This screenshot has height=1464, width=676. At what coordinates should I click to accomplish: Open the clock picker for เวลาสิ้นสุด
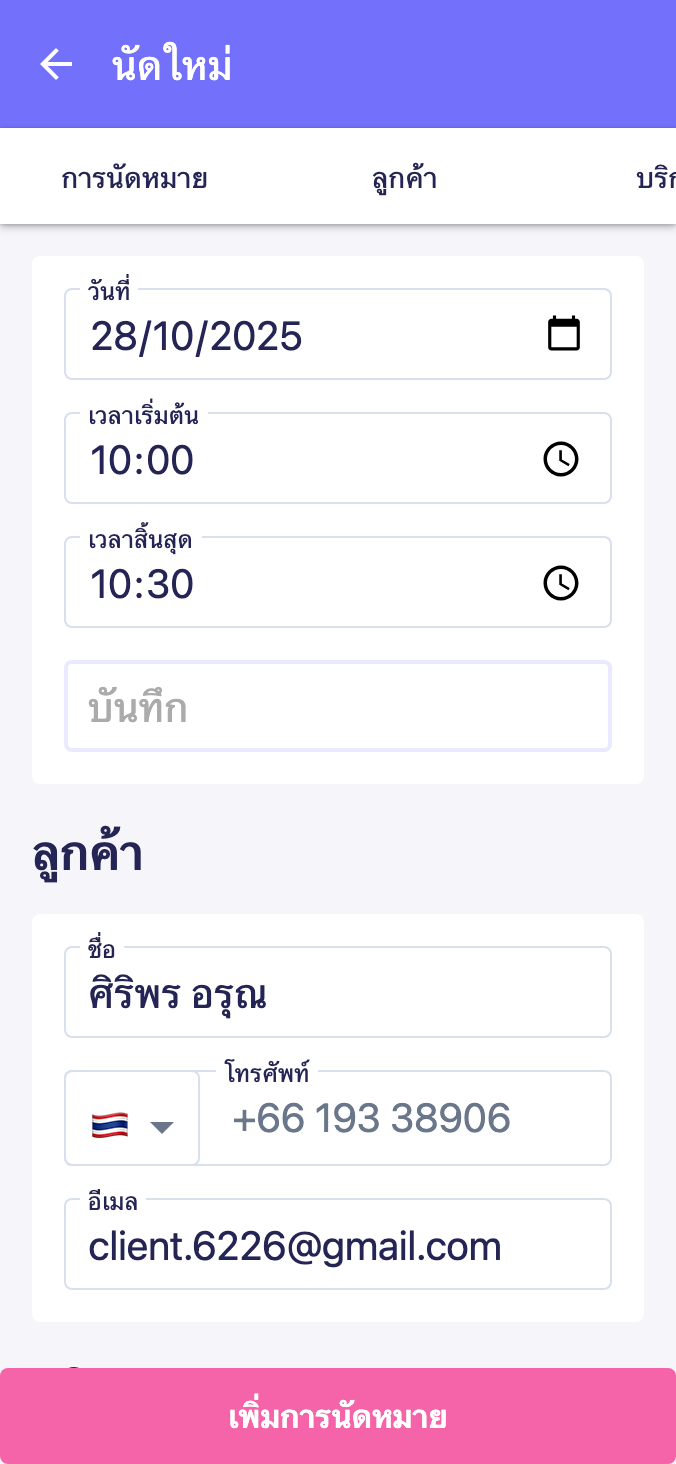click(x=561, y=583)
